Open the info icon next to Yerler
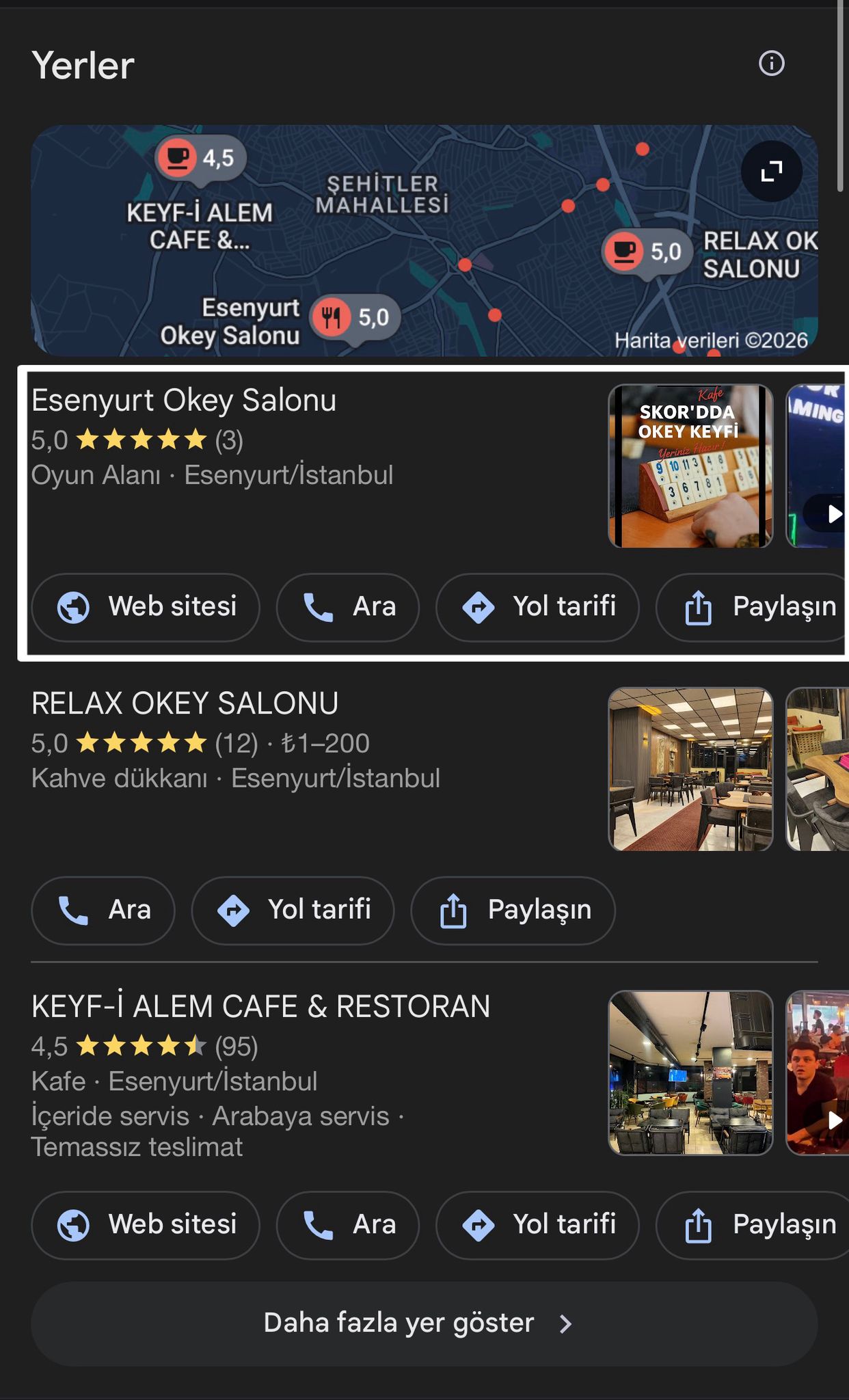This screenshot has height=1400, width=849. (x=771, y=64)
